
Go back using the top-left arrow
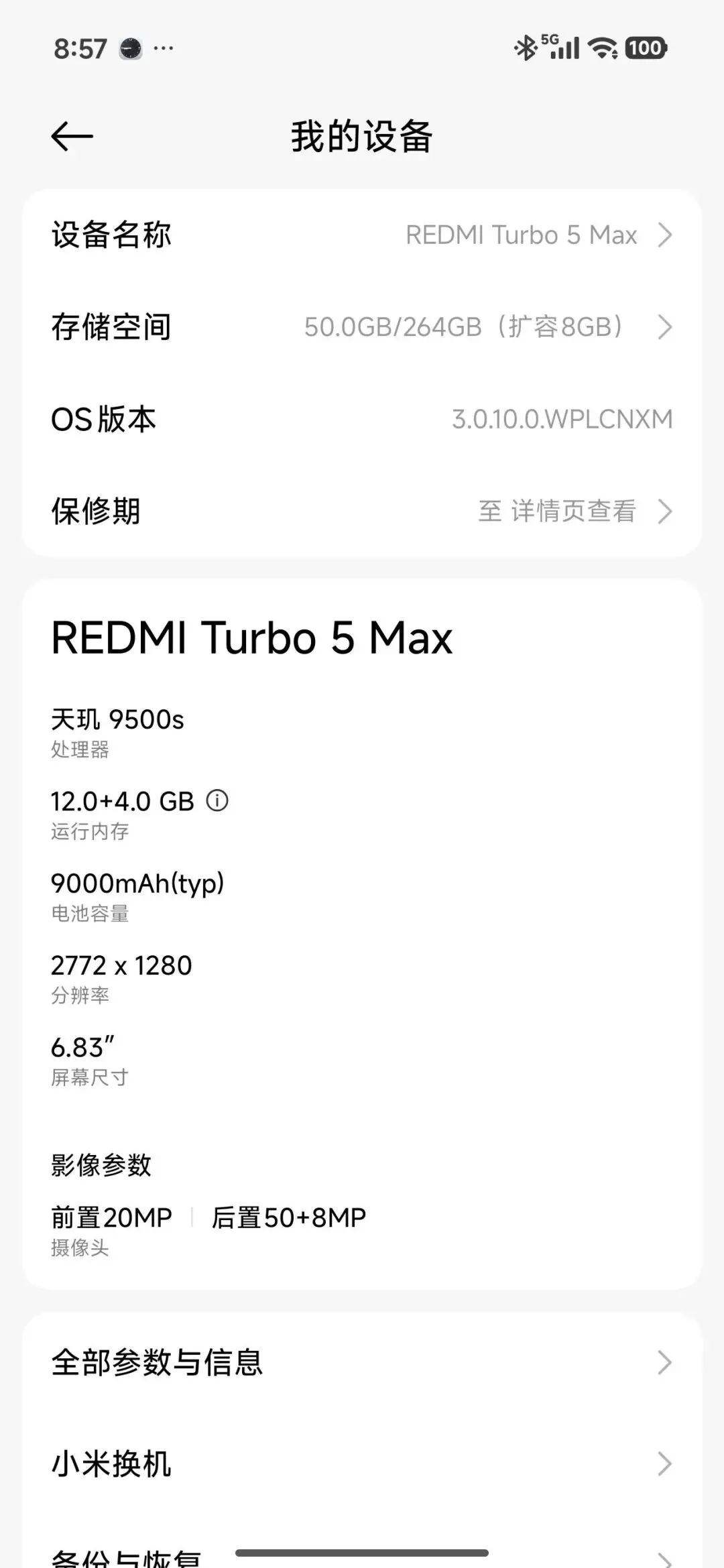click(72, 137)
